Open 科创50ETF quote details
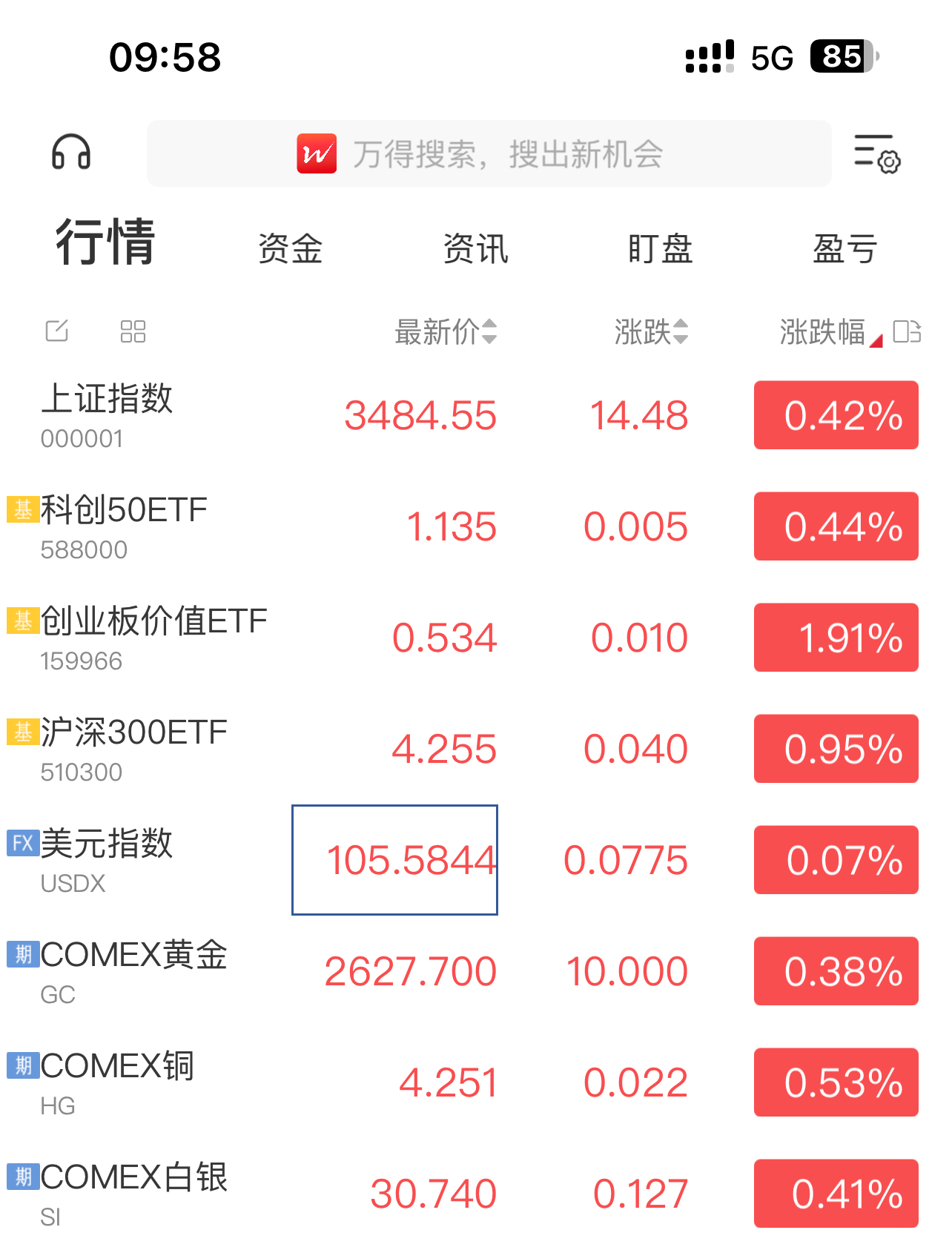Screen dimensions: 952x1250 tap(124, 526)
